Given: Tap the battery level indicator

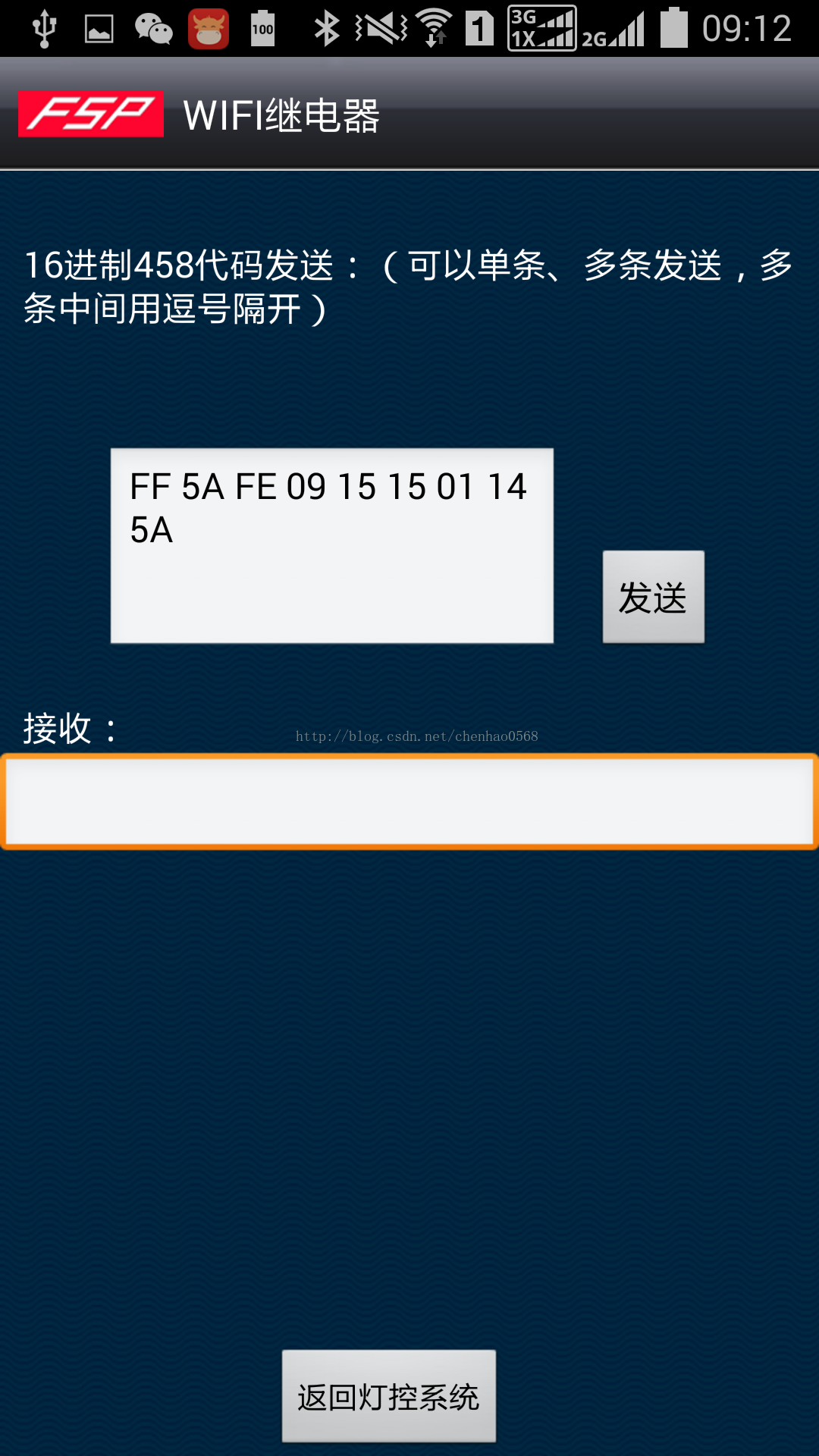Looking at the screenshot, I should point(675,29).
